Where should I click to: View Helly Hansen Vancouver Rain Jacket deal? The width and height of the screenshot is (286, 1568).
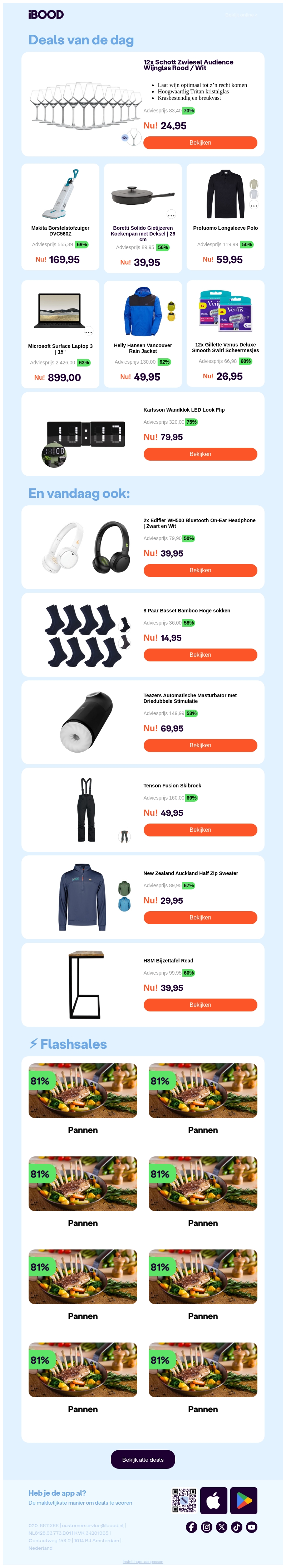[142, 333]
